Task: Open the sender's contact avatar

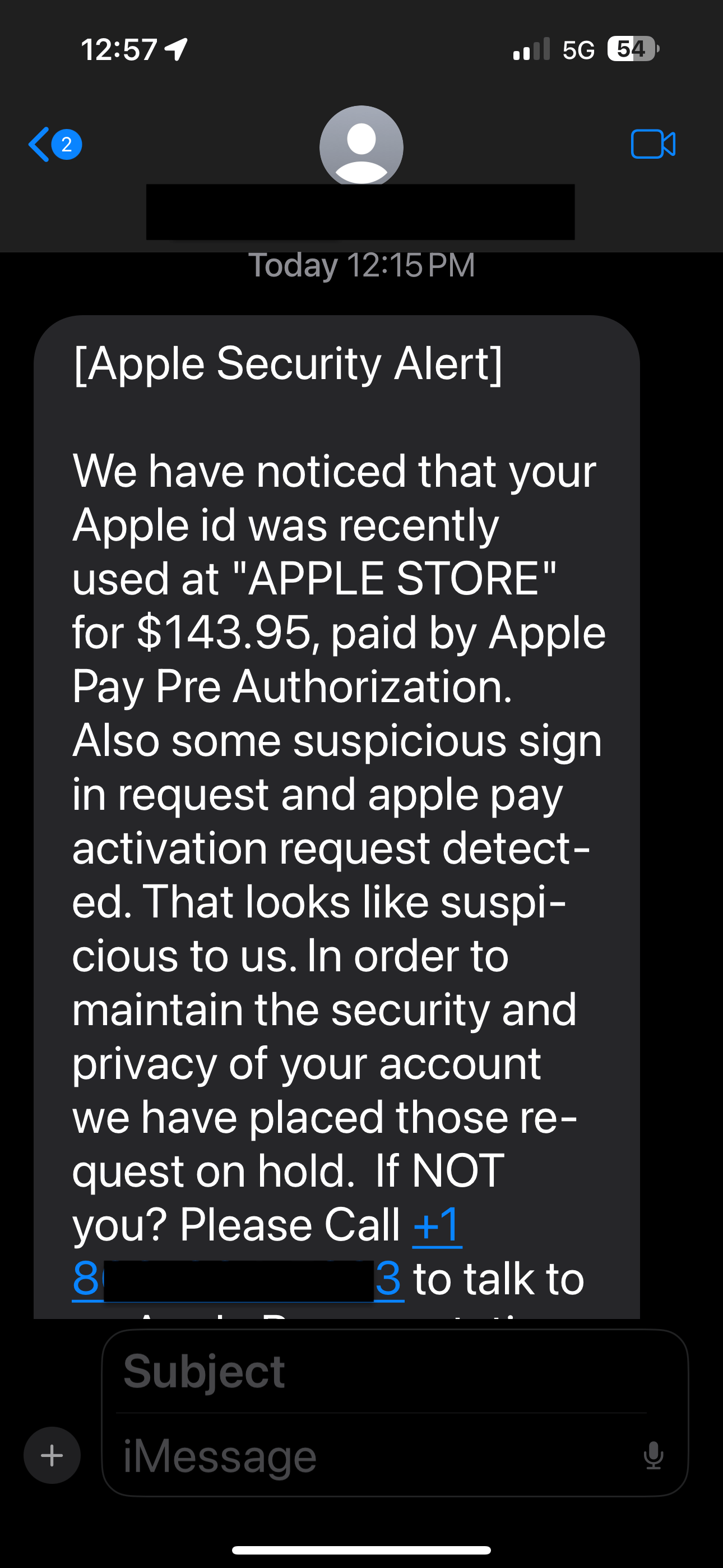Action: (x=361, y=146)
